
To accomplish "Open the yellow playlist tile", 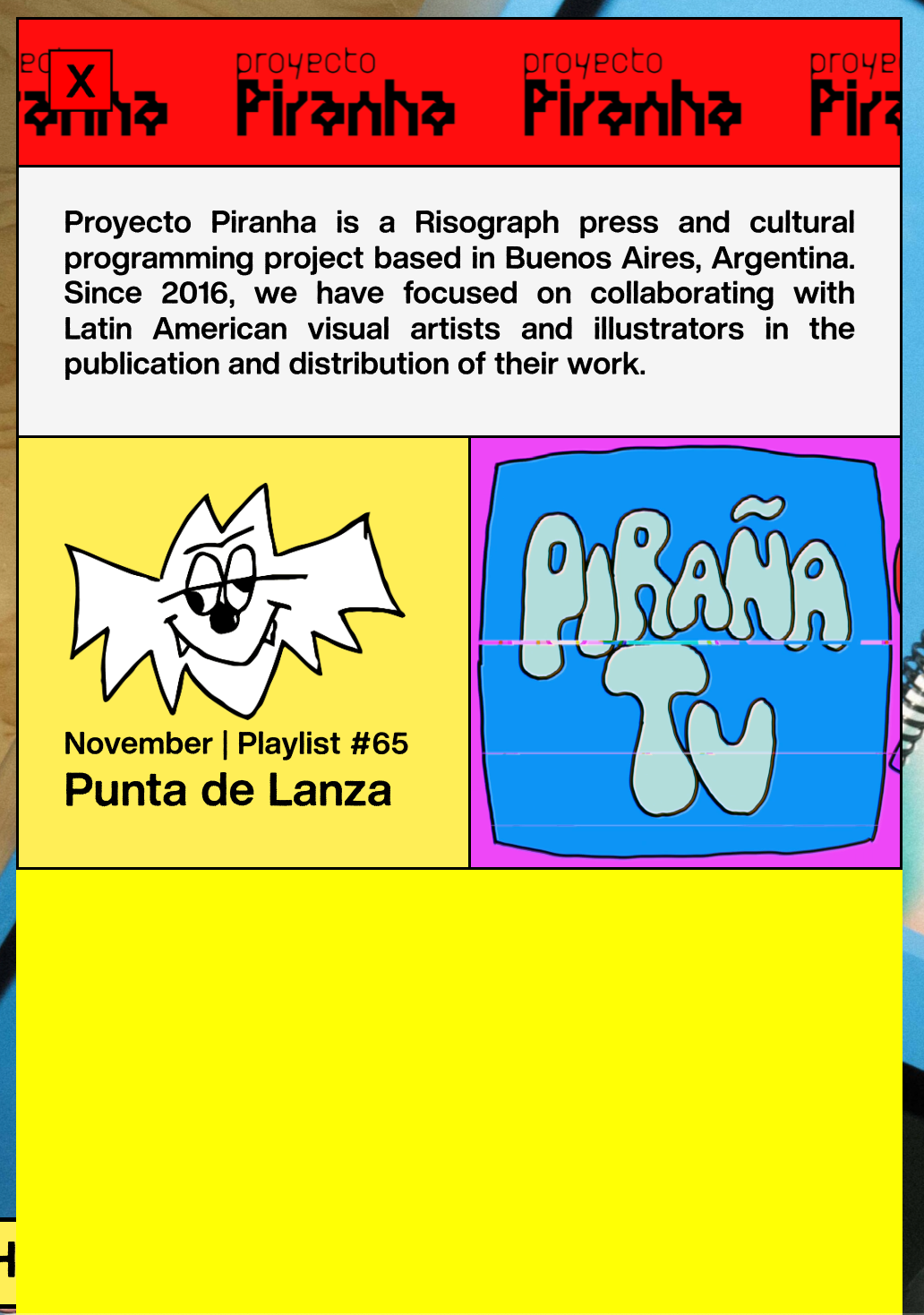I will 242,649.
